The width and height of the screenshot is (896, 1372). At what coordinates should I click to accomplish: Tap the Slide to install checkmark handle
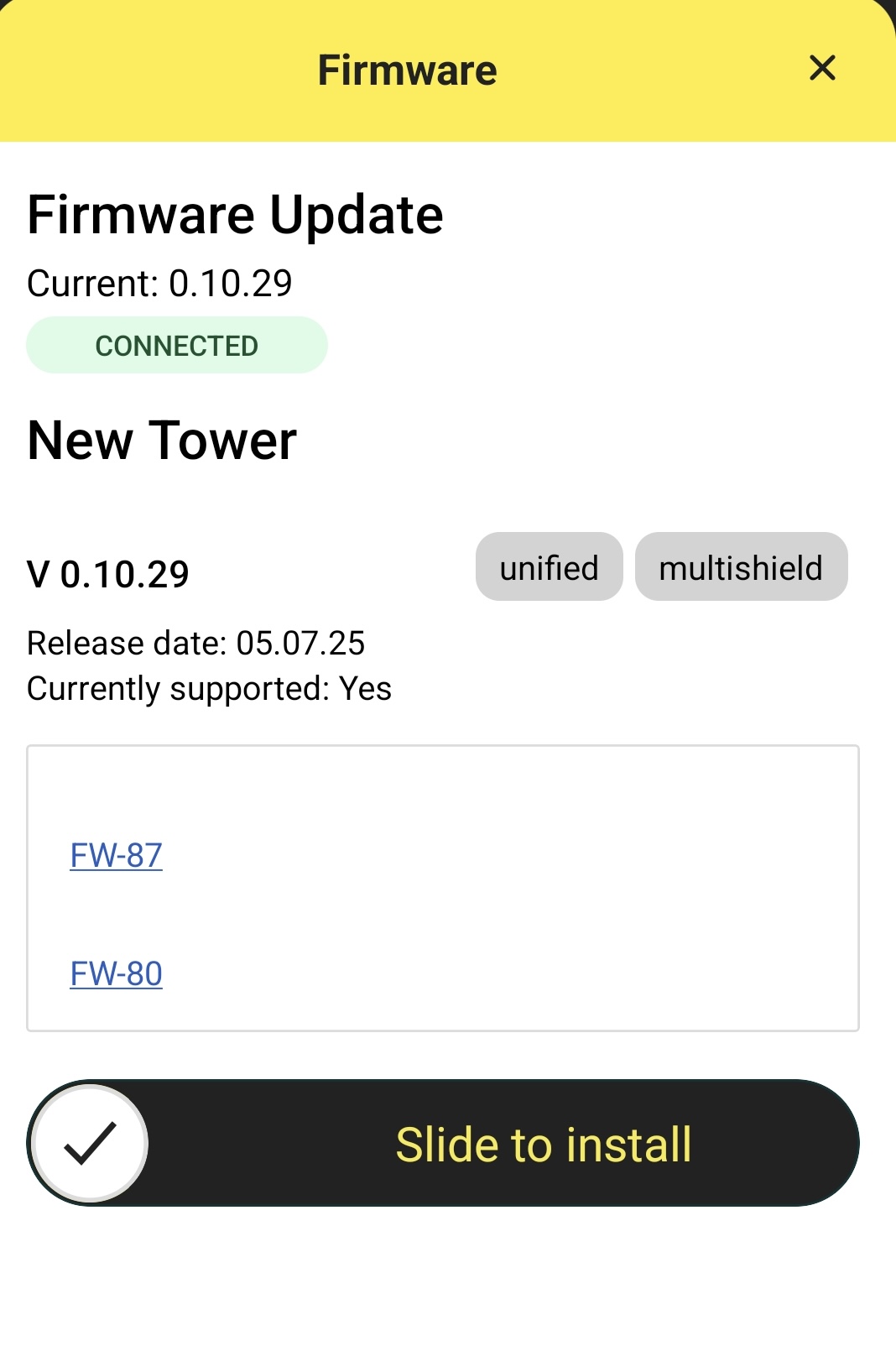click(x=90, y=1143)
